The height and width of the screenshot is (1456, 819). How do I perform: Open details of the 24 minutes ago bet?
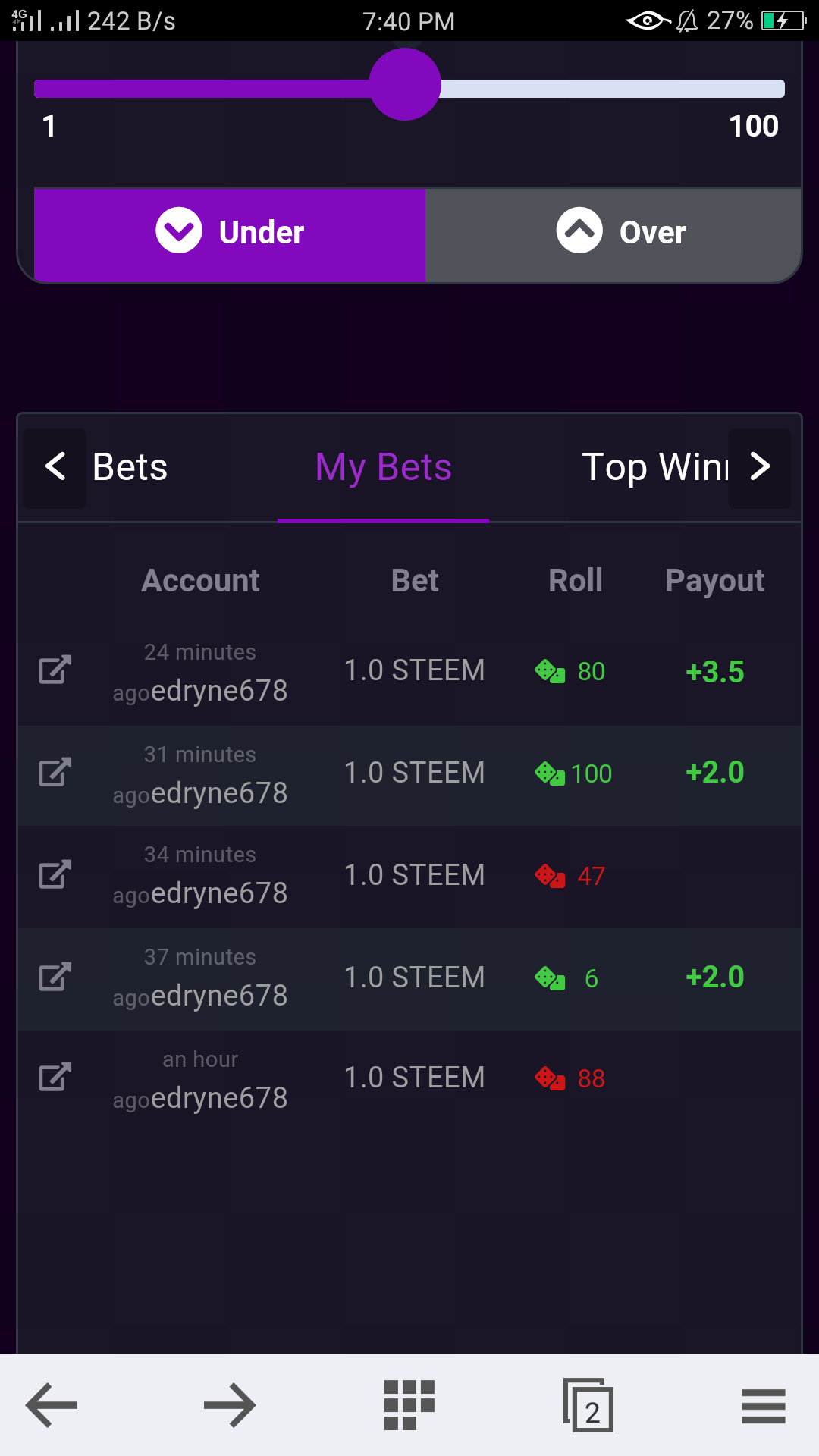click(x=55, y=670)
